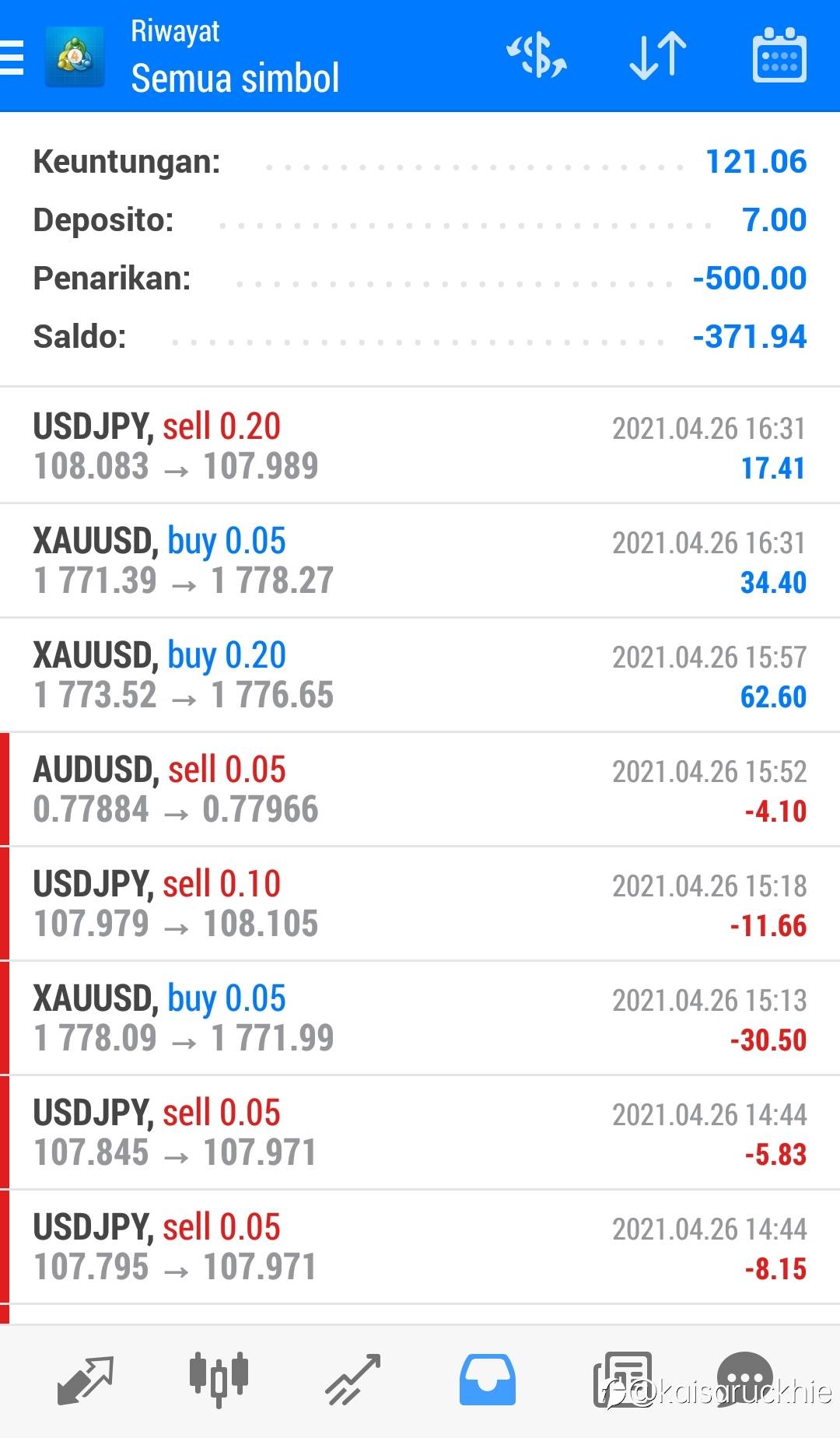Switch to the Quotes tab
This screenshot has width=840, height=1438.
coord(86,1380)
